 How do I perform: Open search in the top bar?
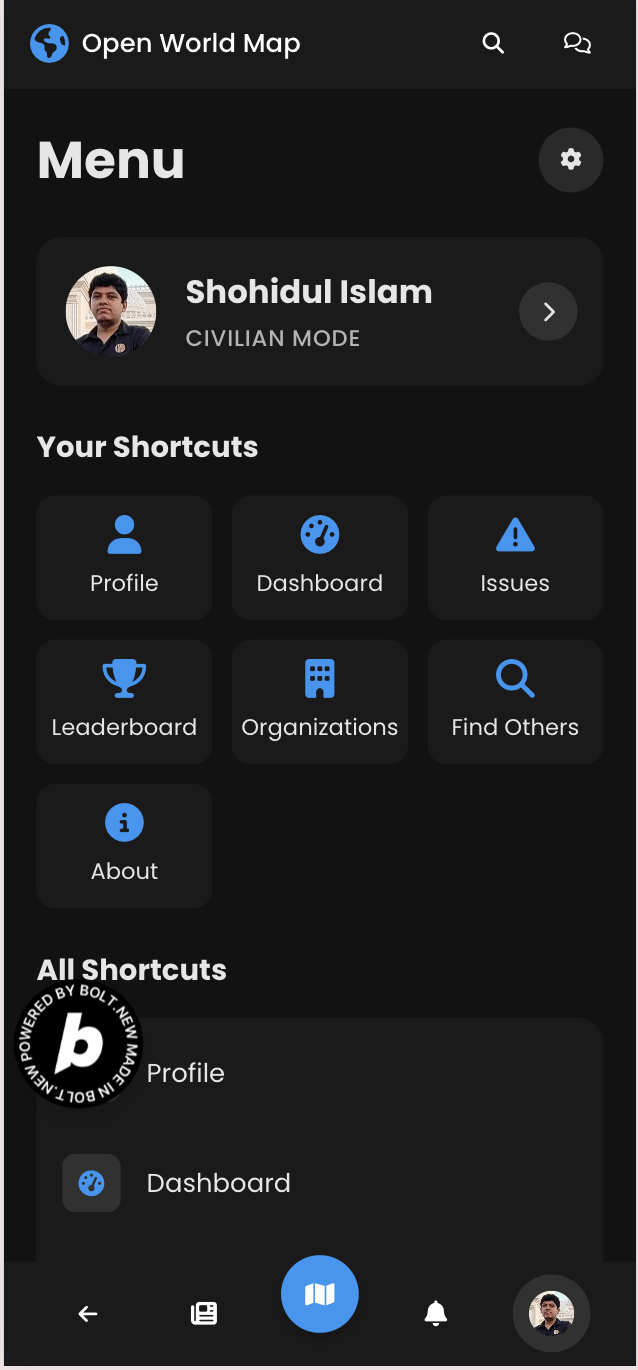tap(493, 43)
